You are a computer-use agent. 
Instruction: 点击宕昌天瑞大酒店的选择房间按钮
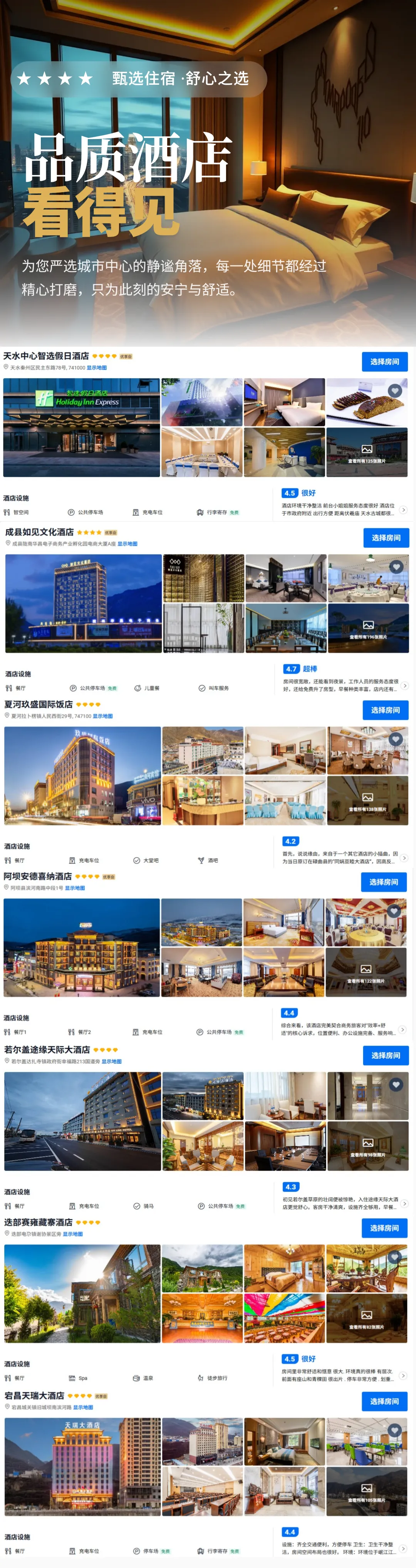click(x=384, y=1400)
